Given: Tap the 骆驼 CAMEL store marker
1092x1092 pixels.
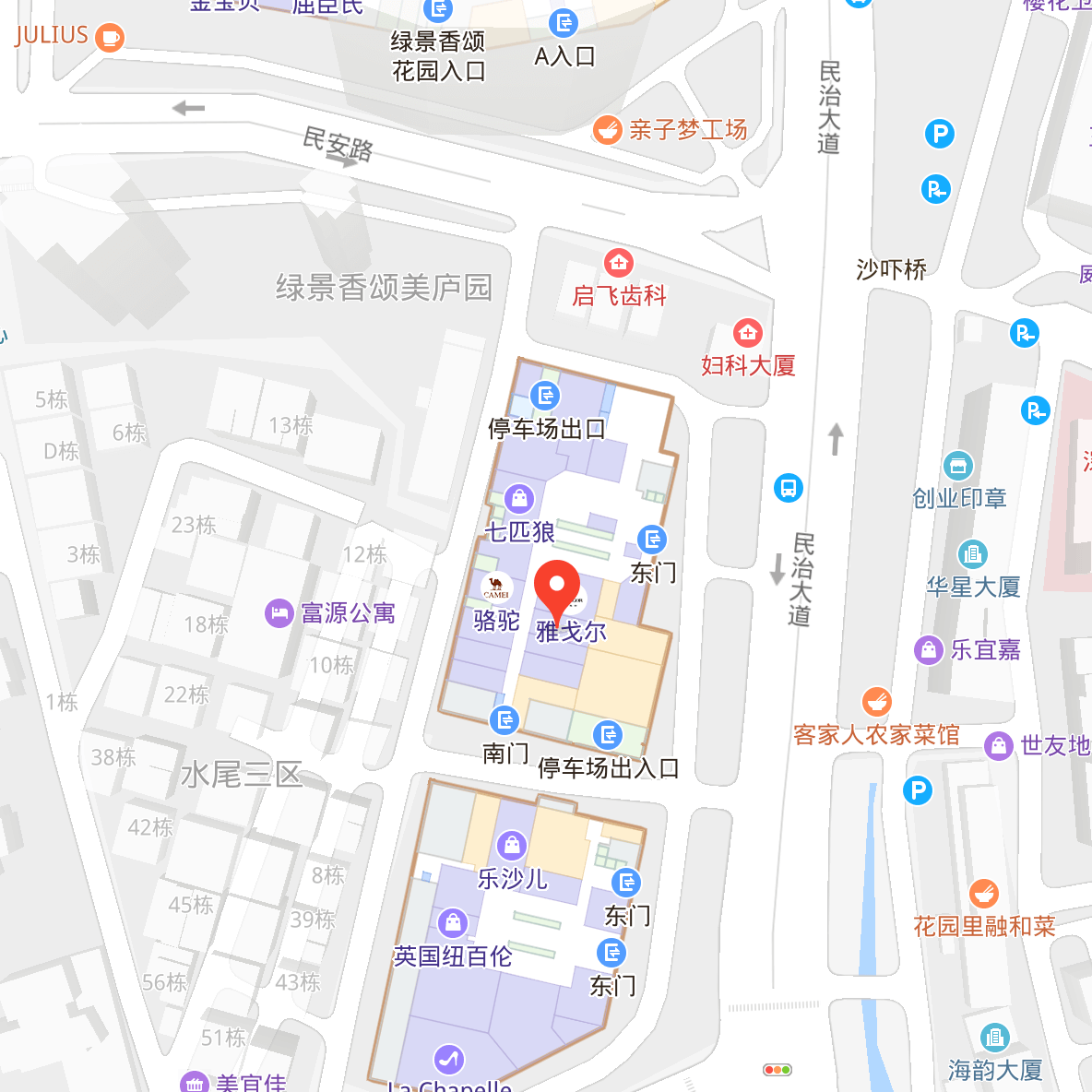Looking at the screenshot, I should pyautogui.click(x=496, y=588).
